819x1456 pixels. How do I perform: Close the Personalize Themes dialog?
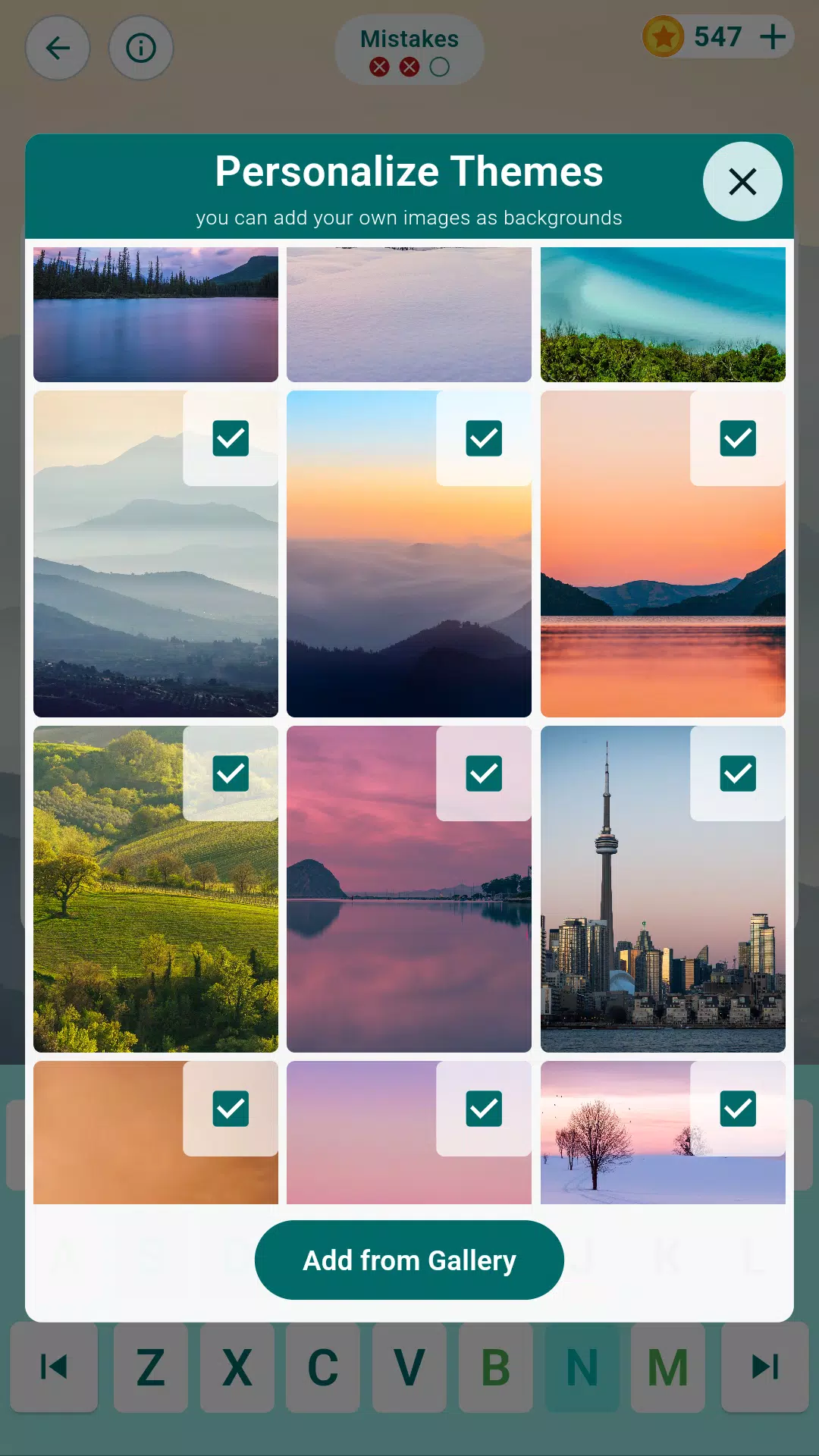[742, 182]
